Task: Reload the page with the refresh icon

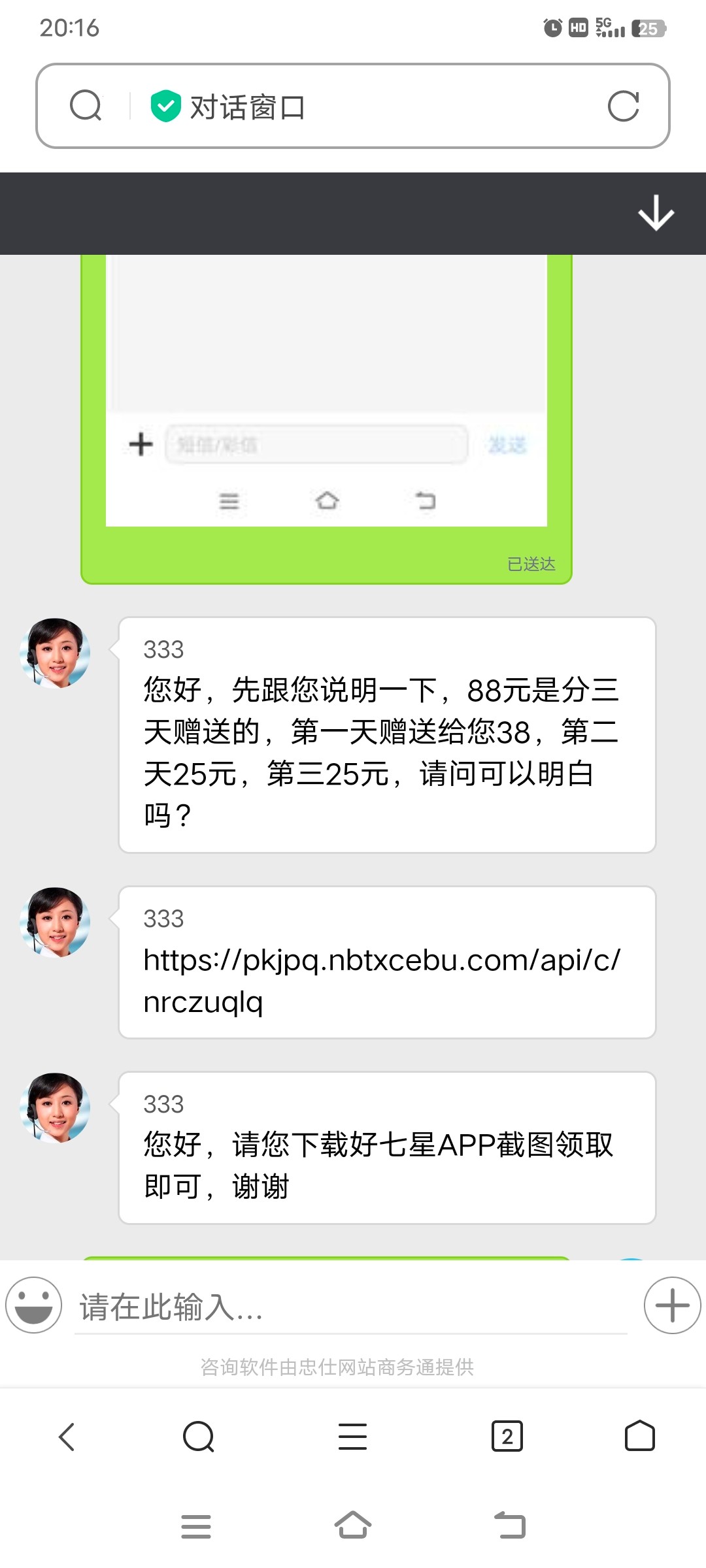Action: coord(623,106)
